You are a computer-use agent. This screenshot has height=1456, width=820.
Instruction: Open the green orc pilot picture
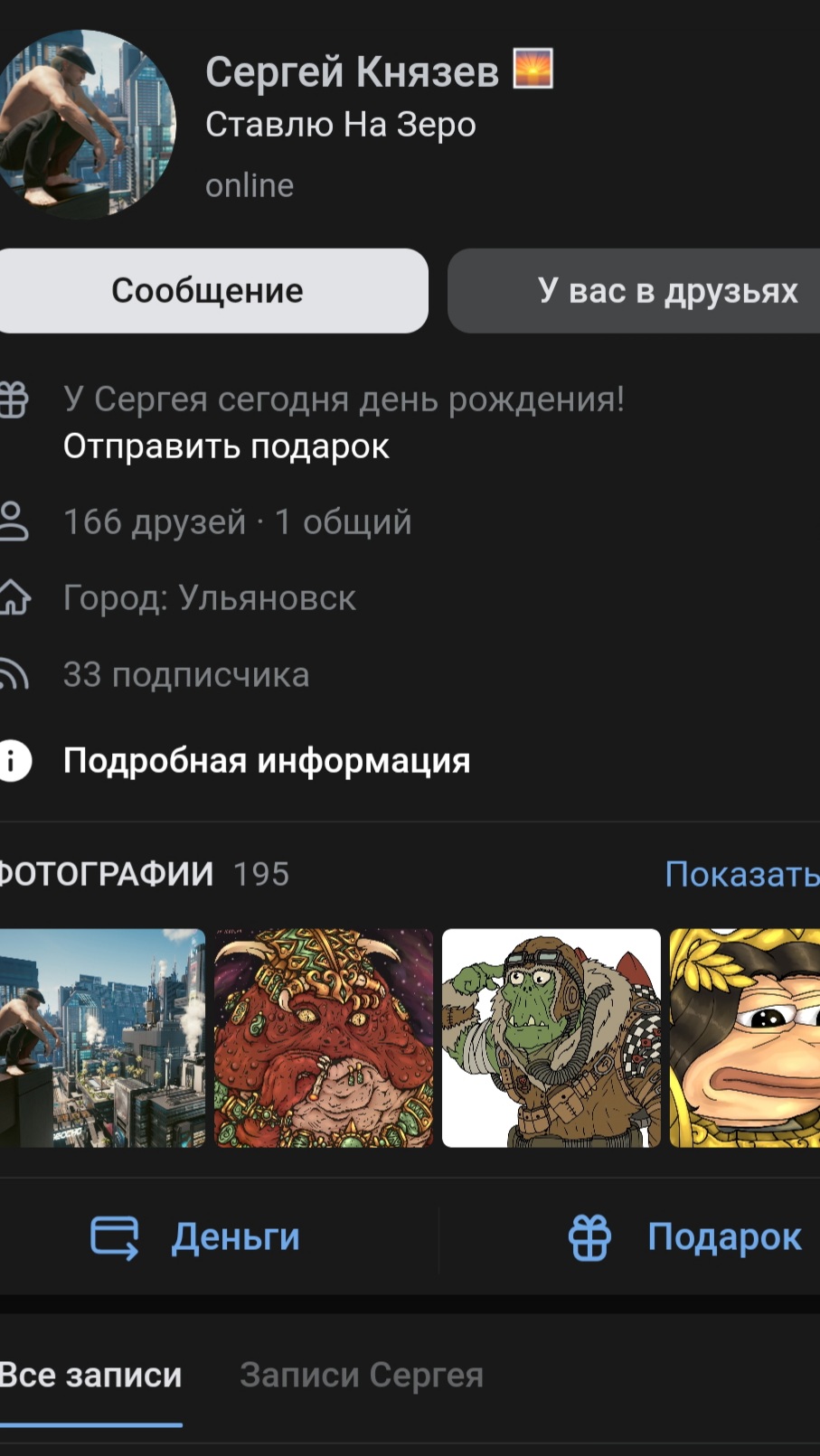click(x=551, y=1038)
